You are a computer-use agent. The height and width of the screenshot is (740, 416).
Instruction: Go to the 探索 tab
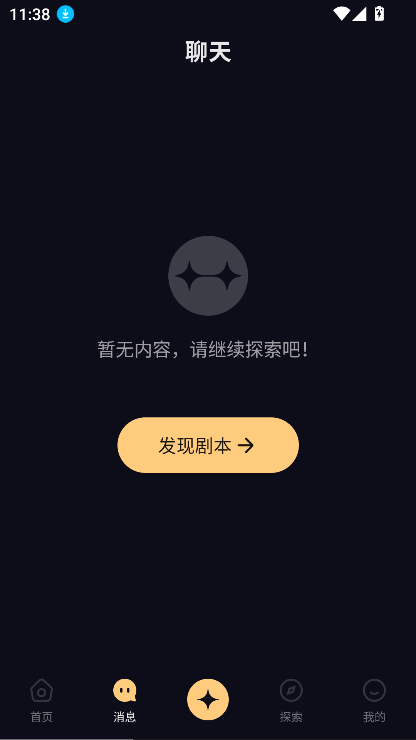click(291, 700)
